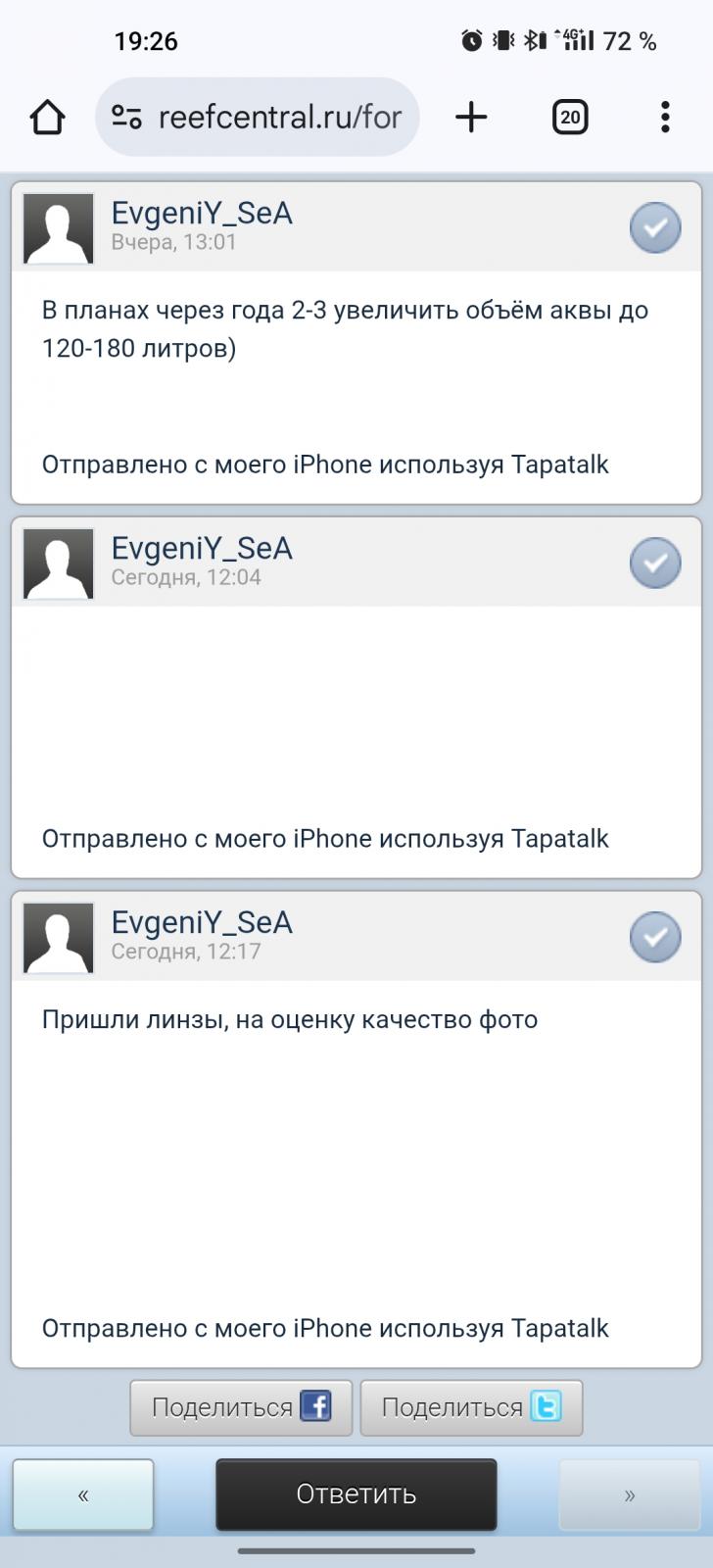The width and height of the screenshot is (713, 1568).
Task: Tap the reefcentral.ru address bar
Action: click(x=258, y=118)
